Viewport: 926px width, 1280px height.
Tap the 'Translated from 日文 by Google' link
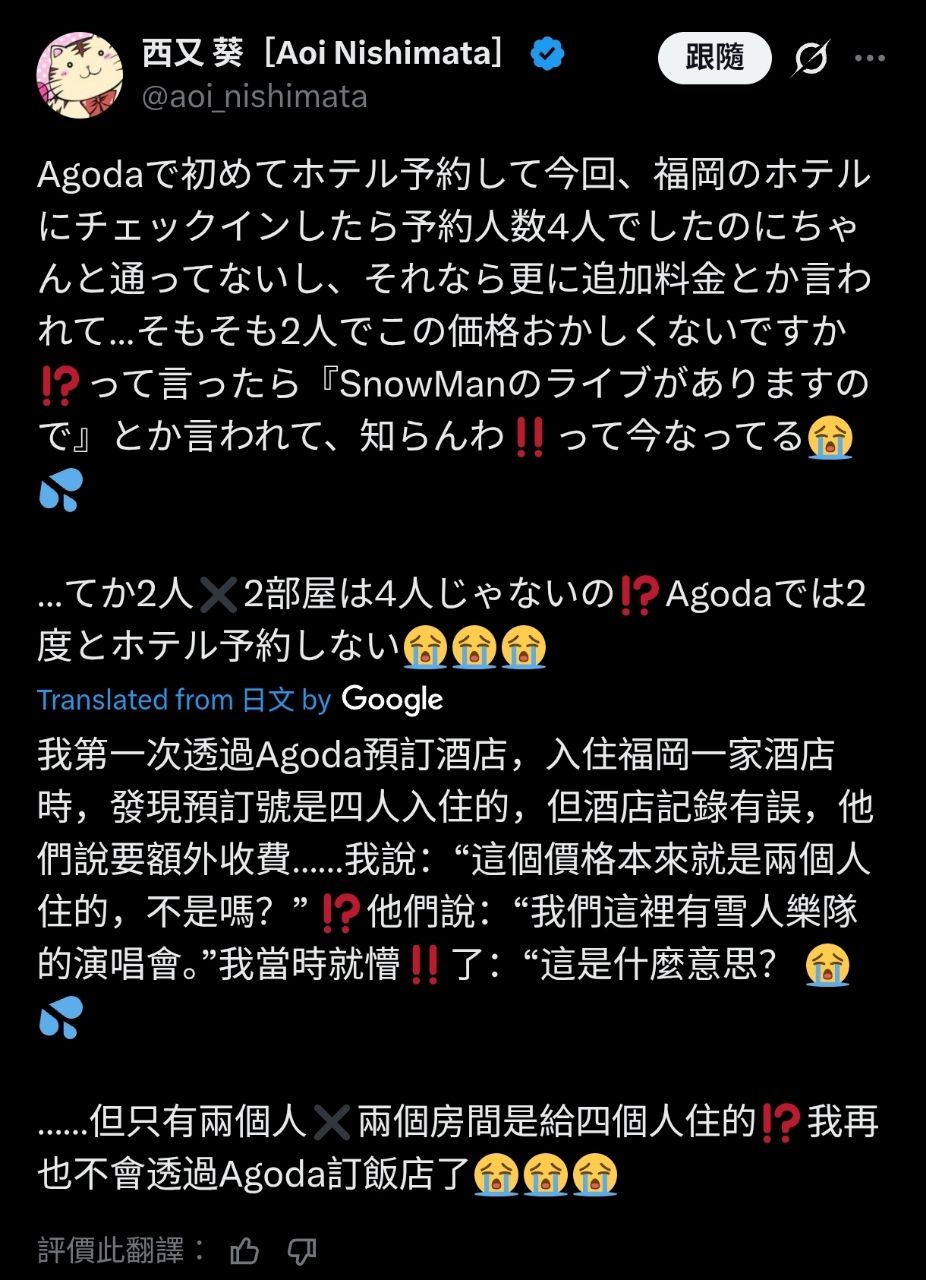point(240,700)
